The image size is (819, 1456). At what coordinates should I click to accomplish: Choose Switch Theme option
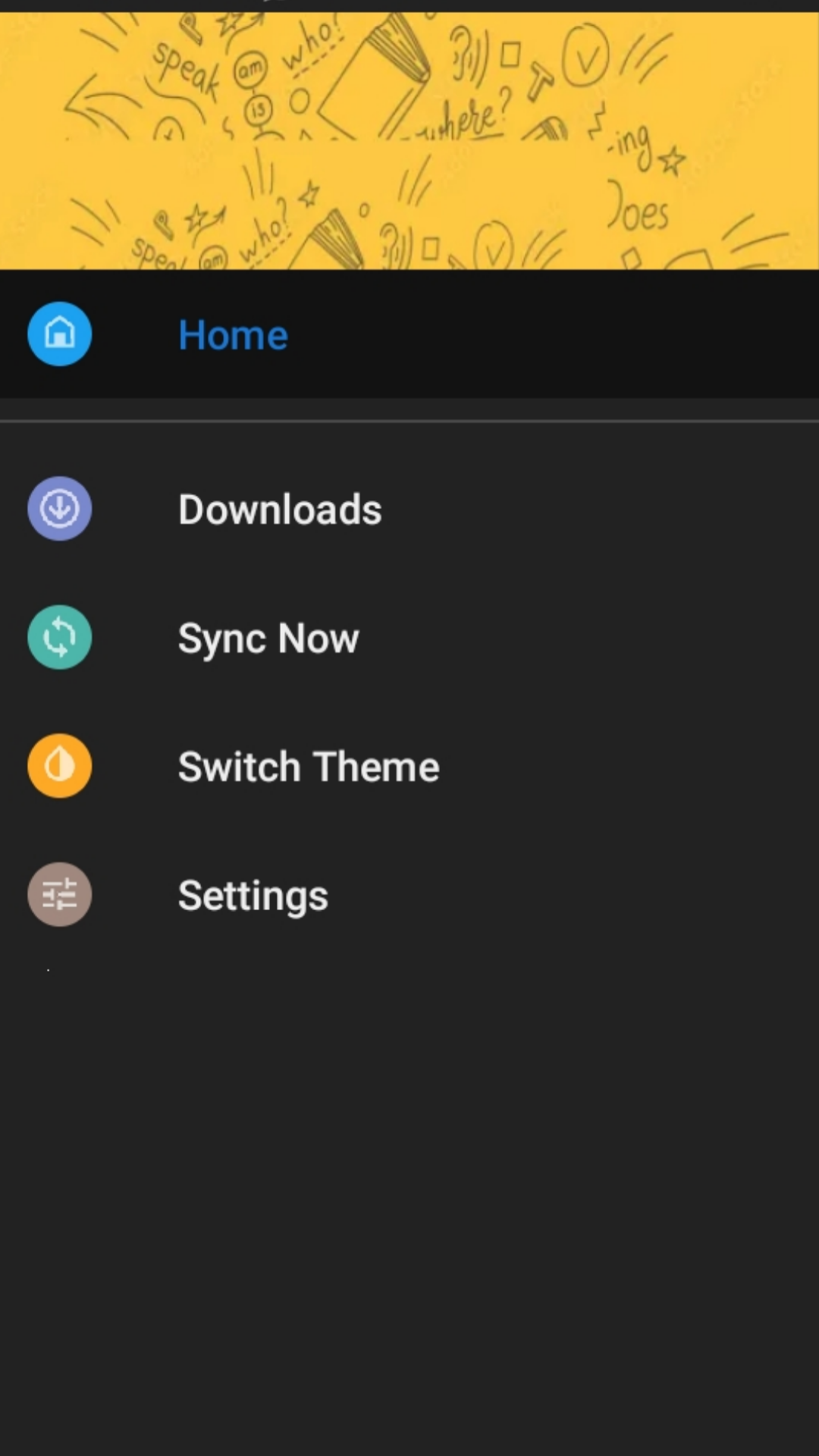click(x=409, y=766)
